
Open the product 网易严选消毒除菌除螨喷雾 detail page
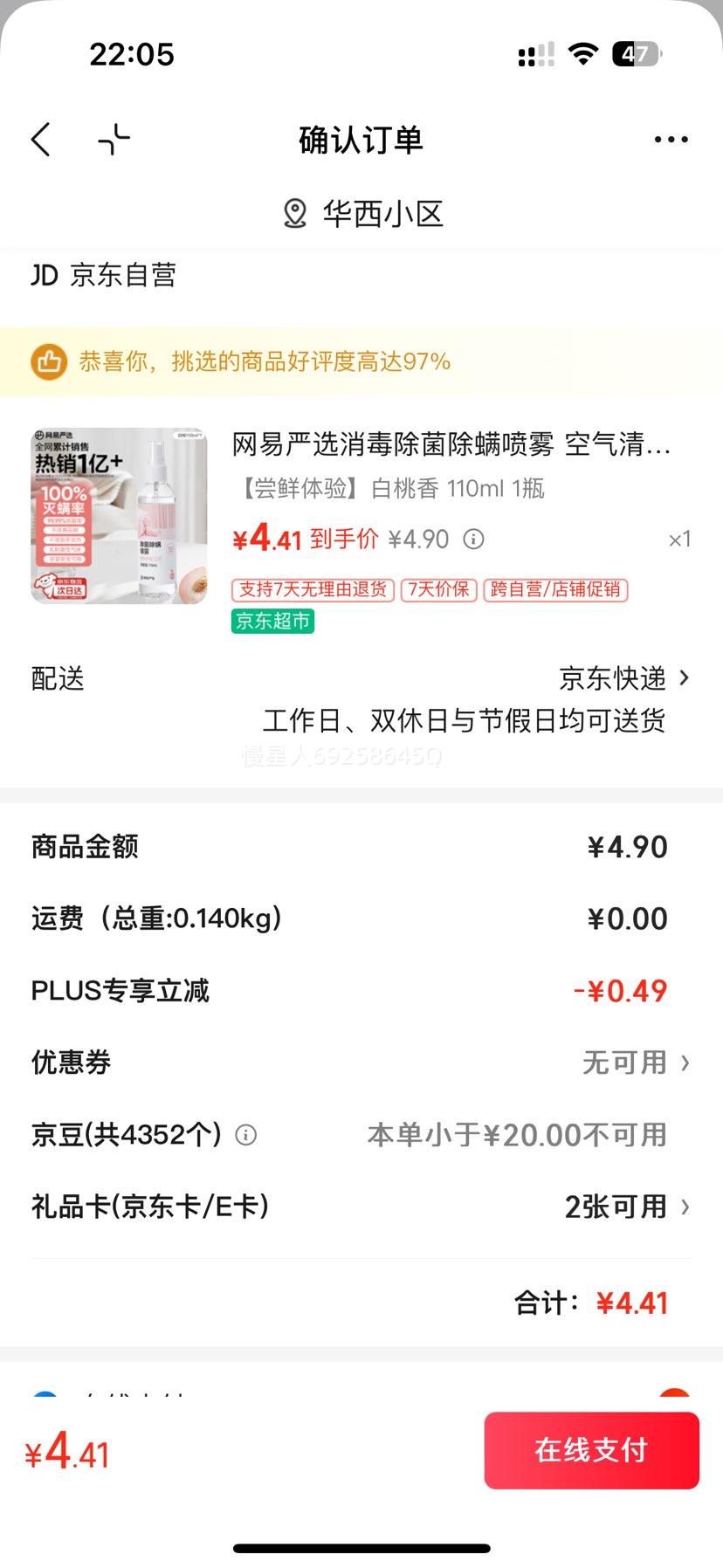point(451,444)
